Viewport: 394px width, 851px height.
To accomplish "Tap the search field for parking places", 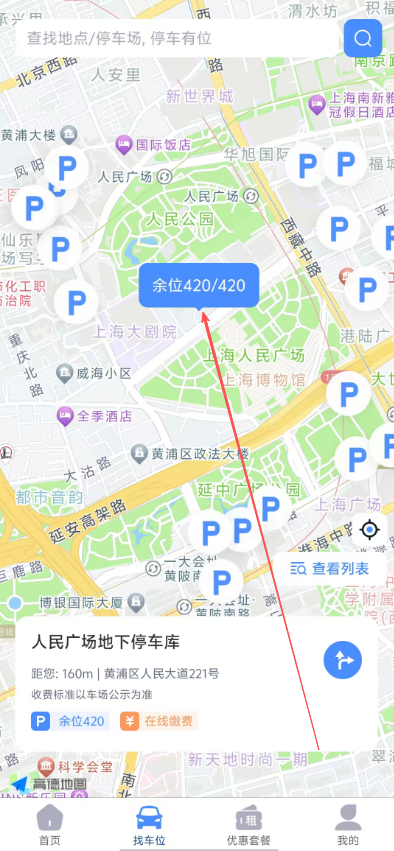I will click(x=179, y=38).
